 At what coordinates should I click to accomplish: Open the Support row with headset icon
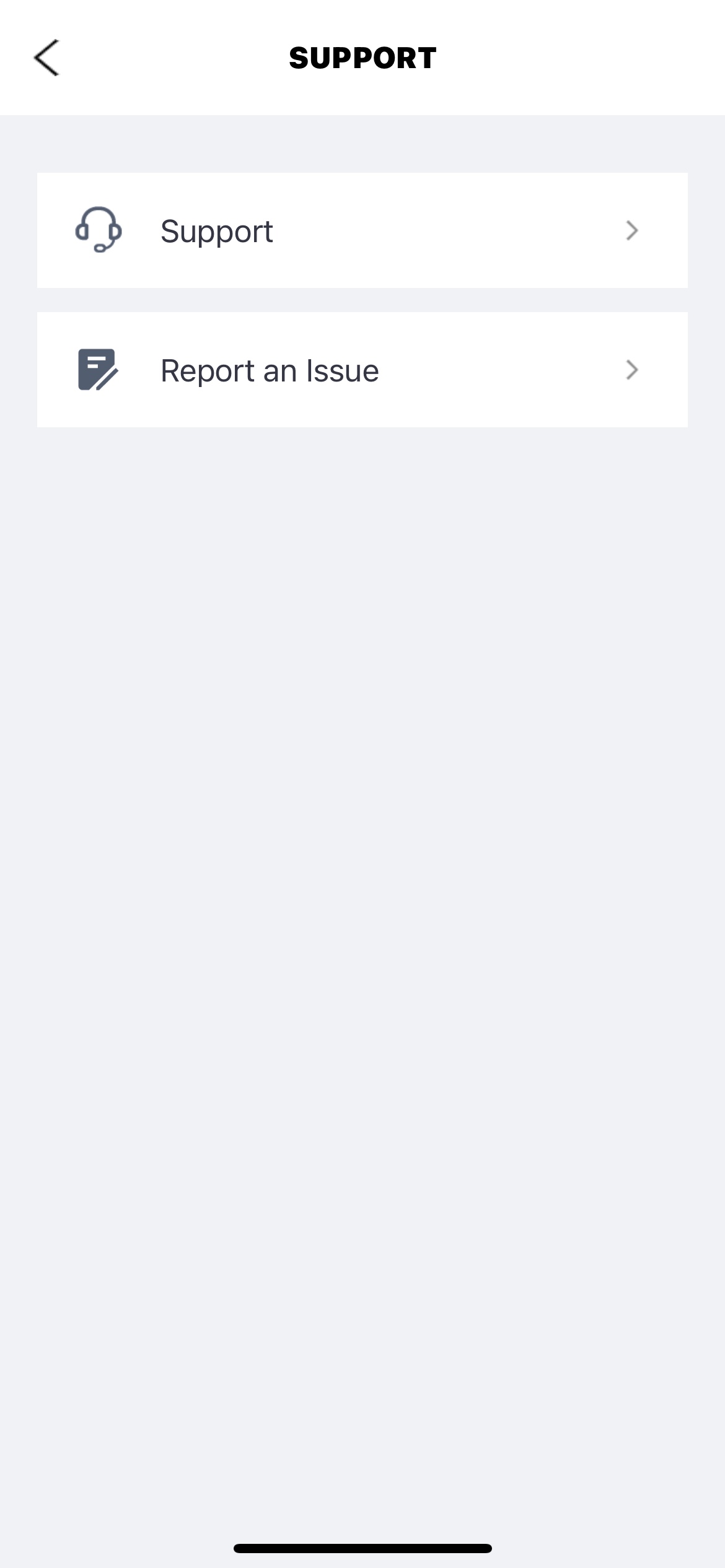pyautogui.click(x=362, y=230)
